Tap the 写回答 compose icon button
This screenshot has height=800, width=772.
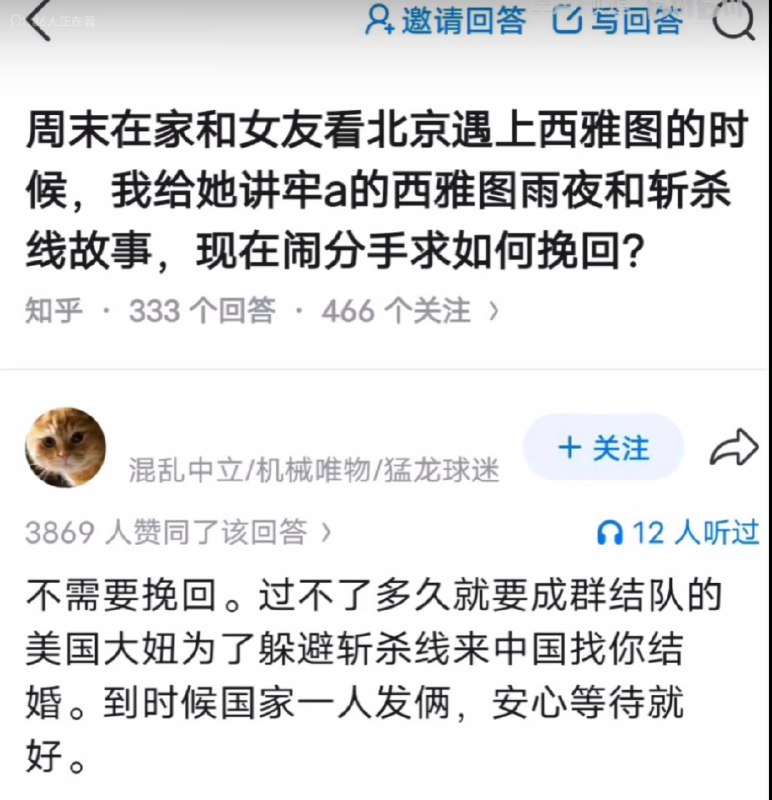click(x=620, y=20)
